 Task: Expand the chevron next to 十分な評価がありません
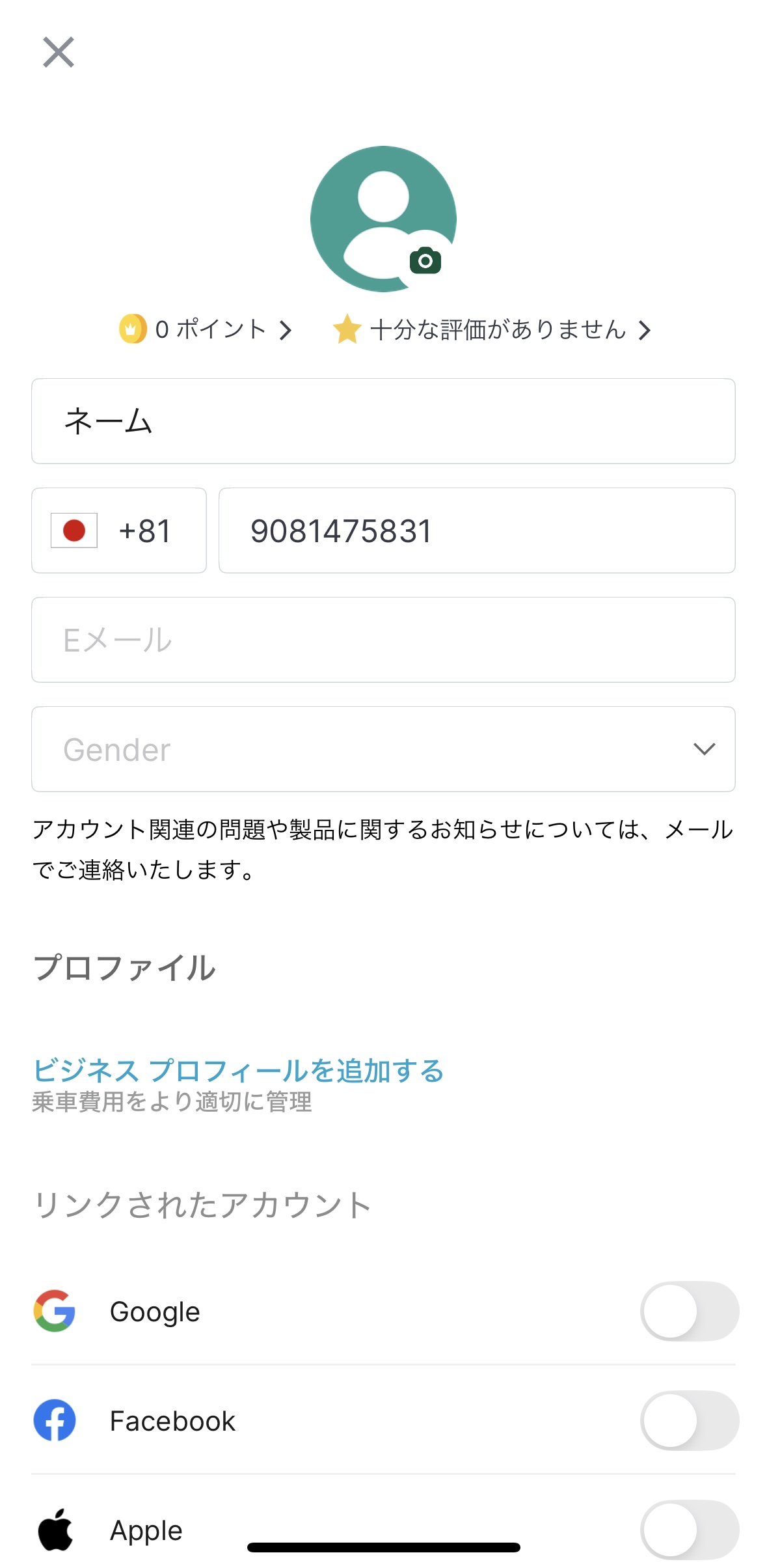click(646, 329)
